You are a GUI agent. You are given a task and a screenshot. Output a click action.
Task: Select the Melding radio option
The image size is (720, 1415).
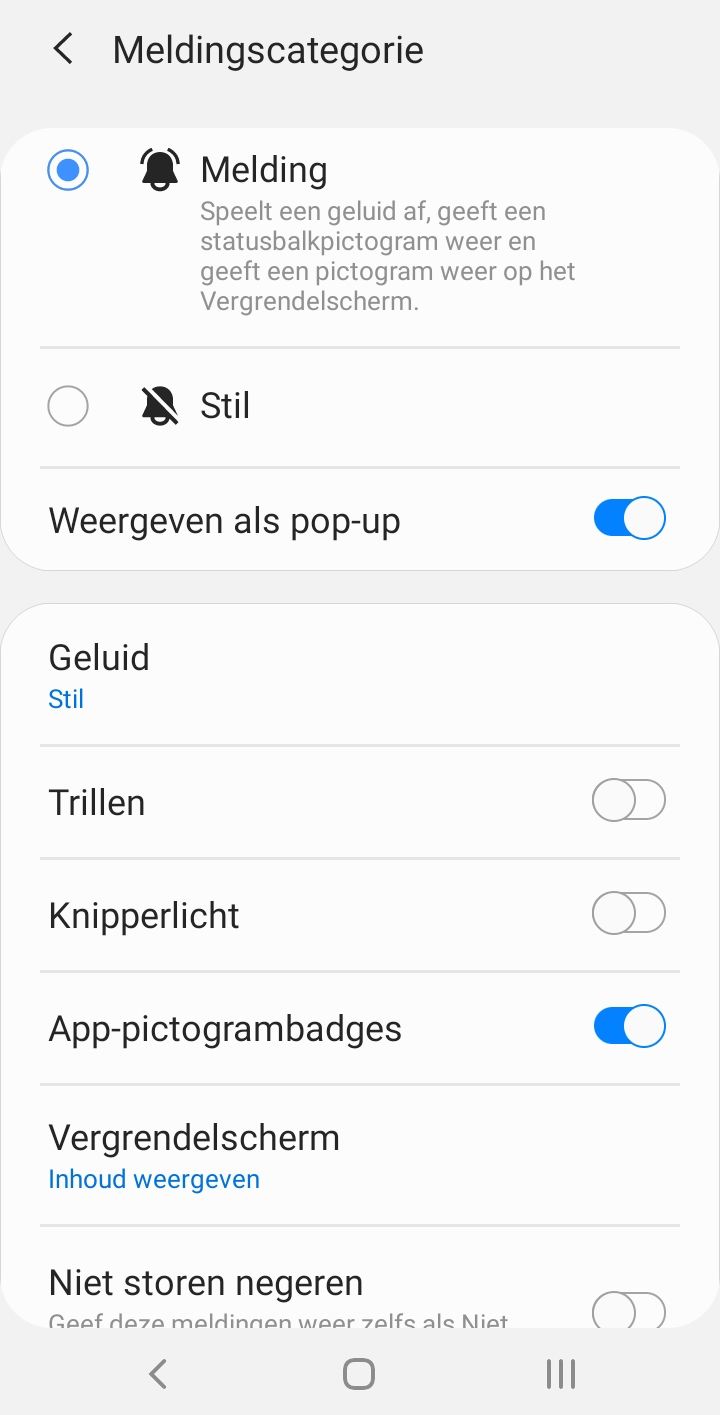pos(68,170)
